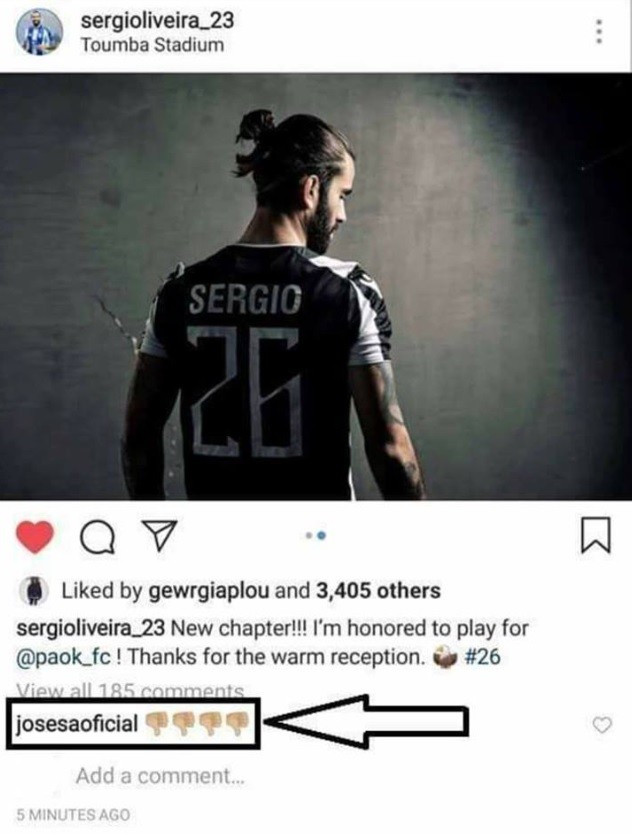Open sergioliveira_23's profile picture avatar
The height and width of the screenshot is (834, 632).
point(39,31)
